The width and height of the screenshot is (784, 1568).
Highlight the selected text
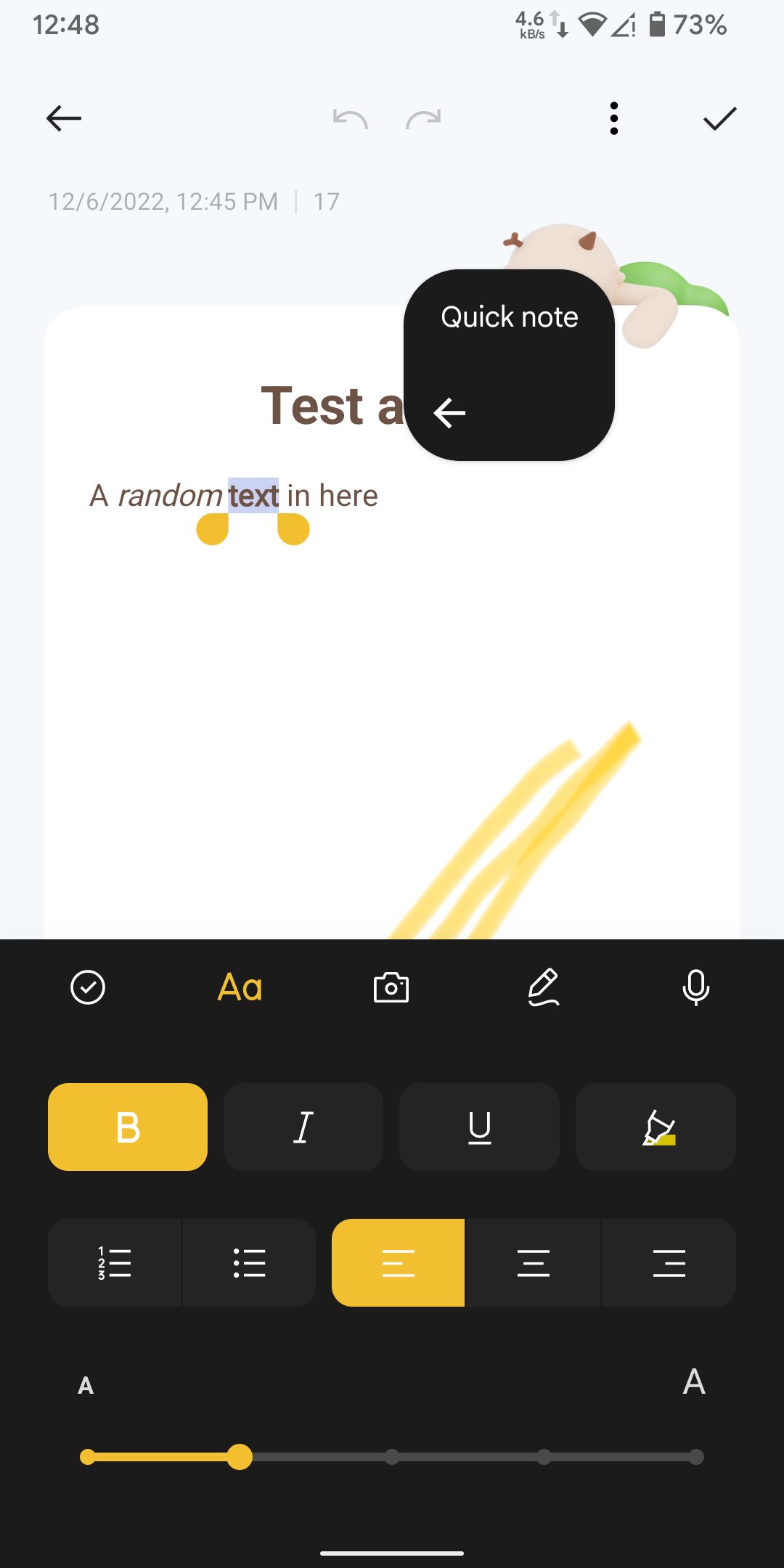[x=656, y=1127]
